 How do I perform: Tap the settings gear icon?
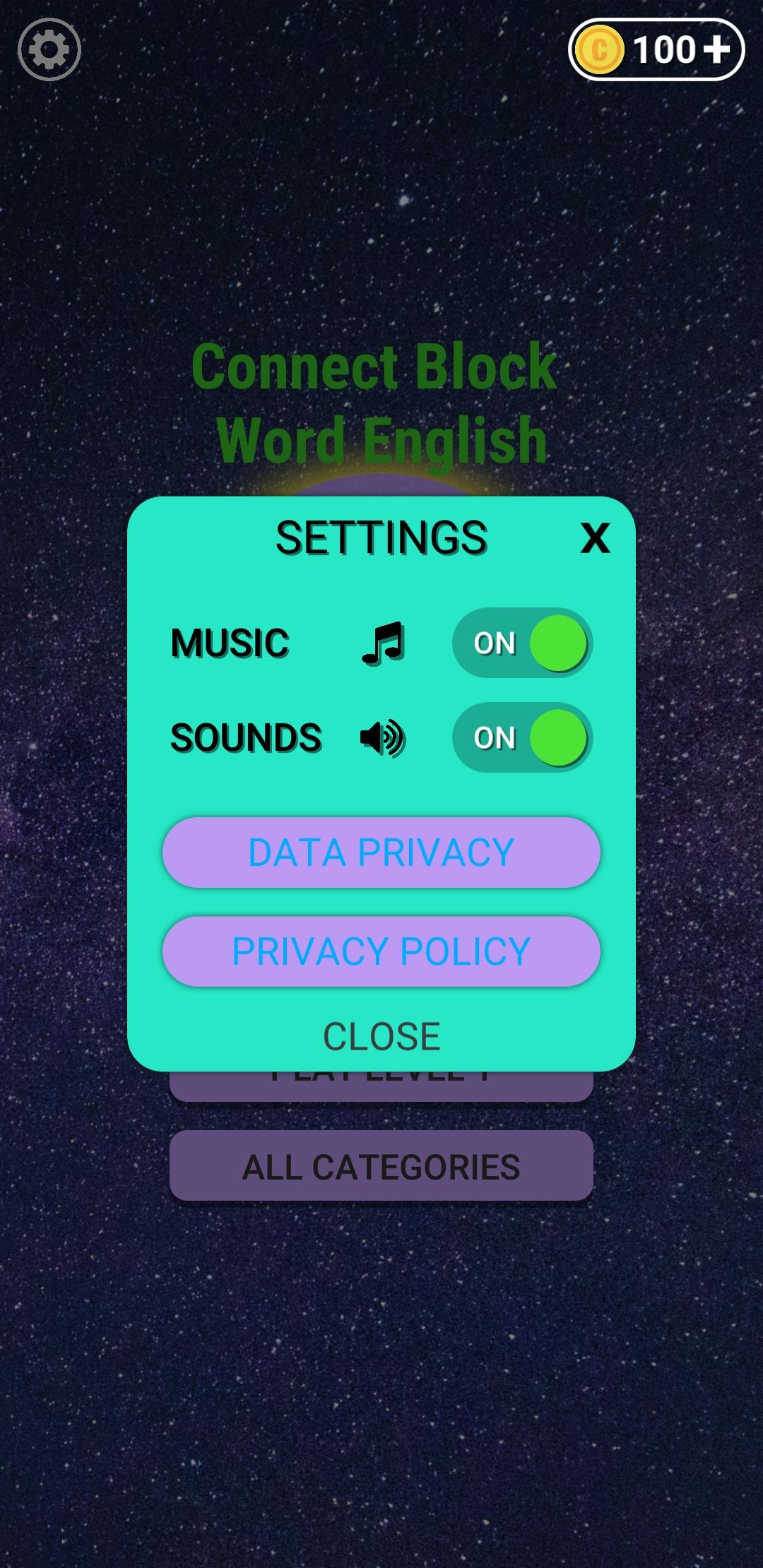point(49,49)
